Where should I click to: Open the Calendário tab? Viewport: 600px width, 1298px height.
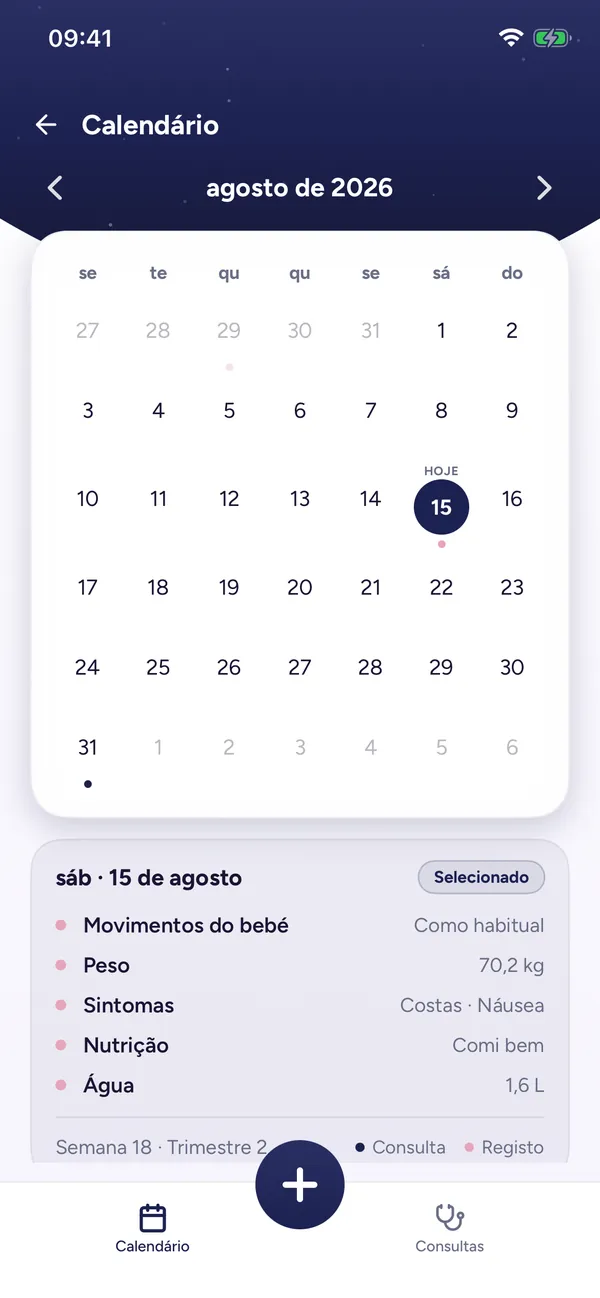pos(152,1228)
